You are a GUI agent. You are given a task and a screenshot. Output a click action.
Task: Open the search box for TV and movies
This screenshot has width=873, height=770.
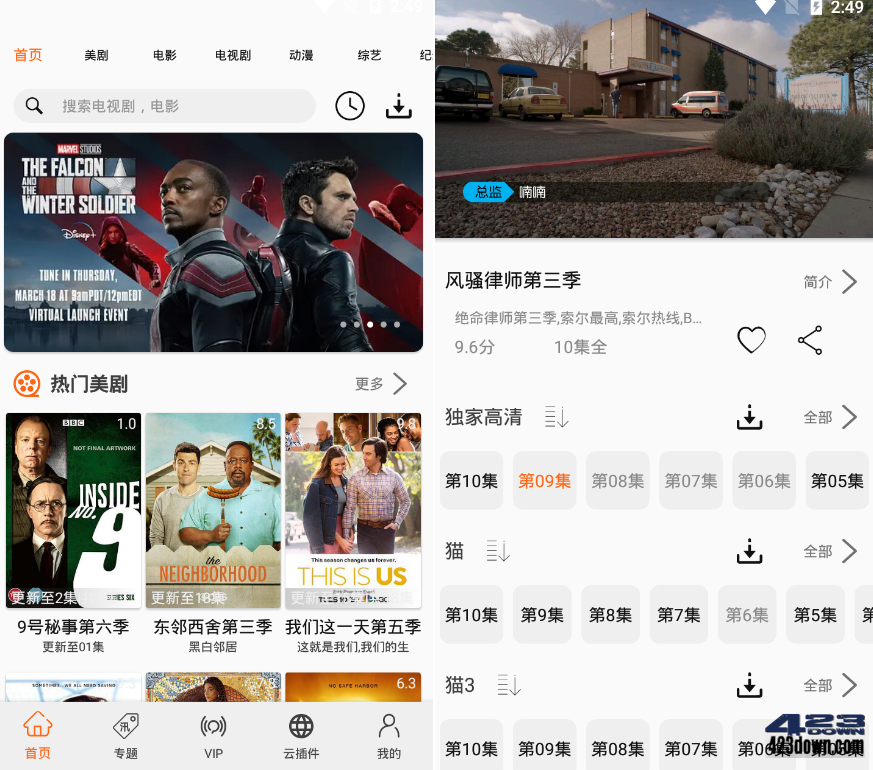coord(165,106)
